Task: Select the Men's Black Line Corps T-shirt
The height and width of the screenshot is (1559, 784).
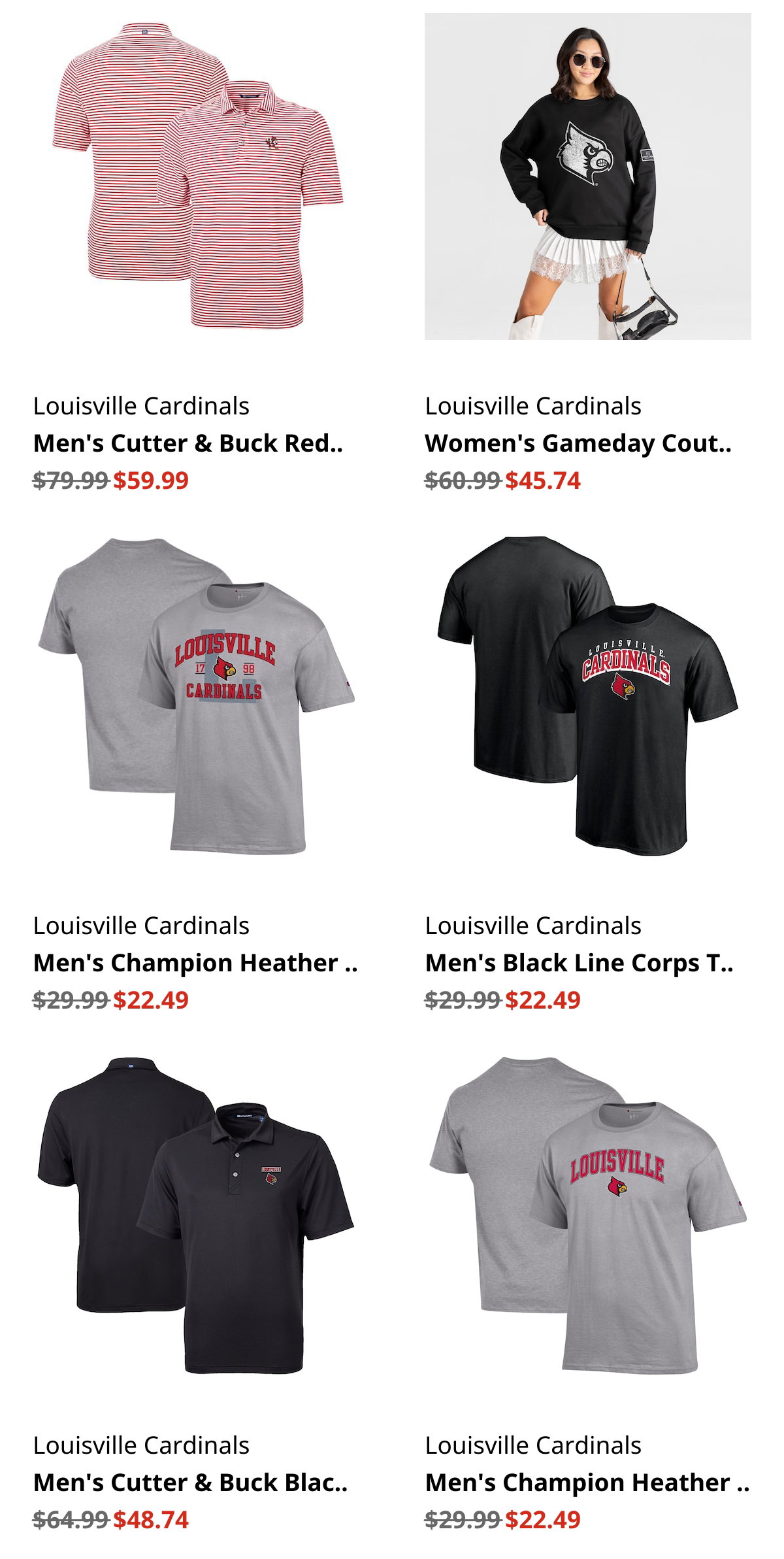Action: click(588, 696)
